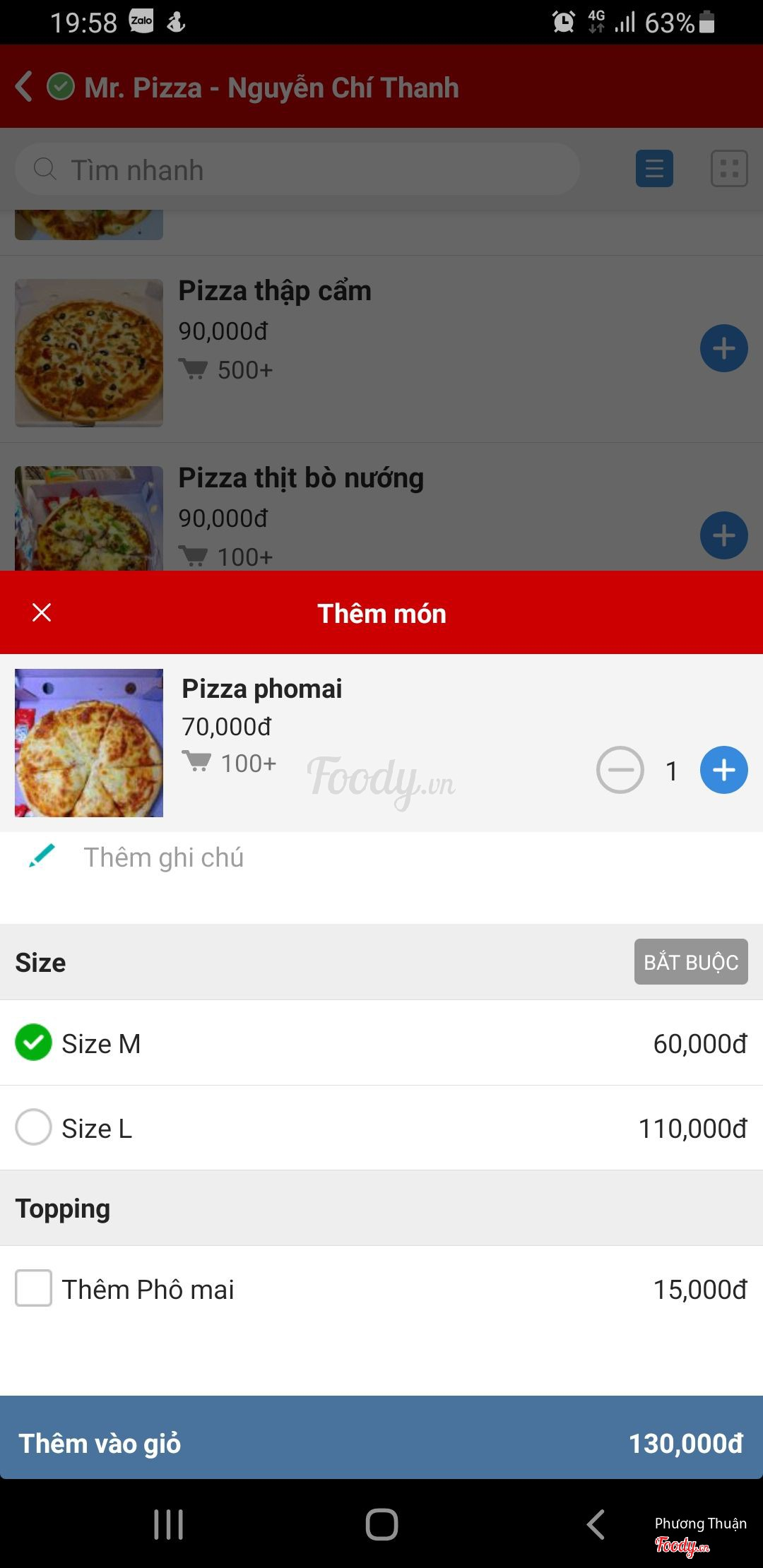Viewport: 763px width, 1568px height.
Task: Increase Pizza phomai quantity
Action: point(723,770)
